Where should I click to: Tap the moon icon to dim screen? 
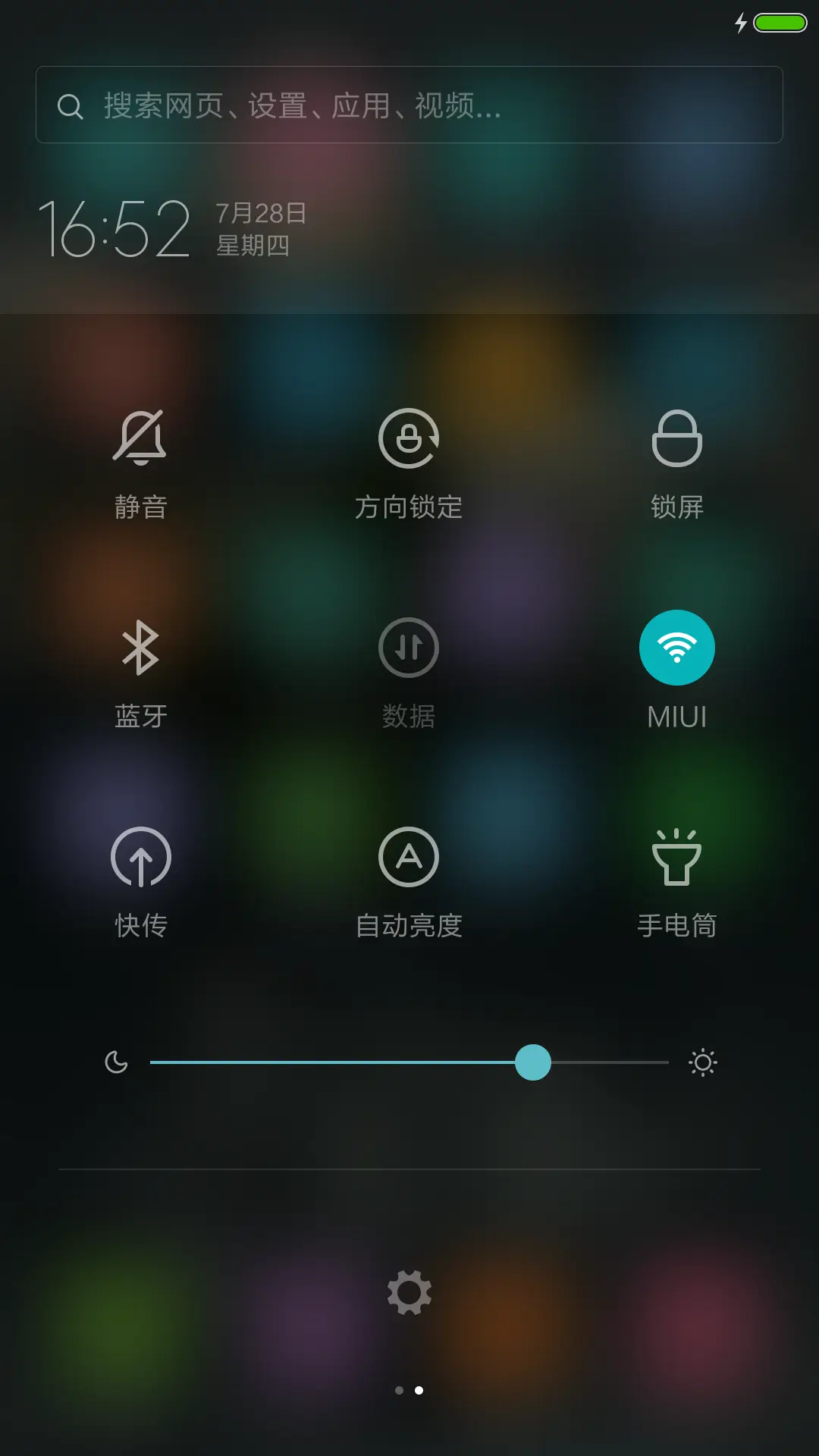[115, 1062]
